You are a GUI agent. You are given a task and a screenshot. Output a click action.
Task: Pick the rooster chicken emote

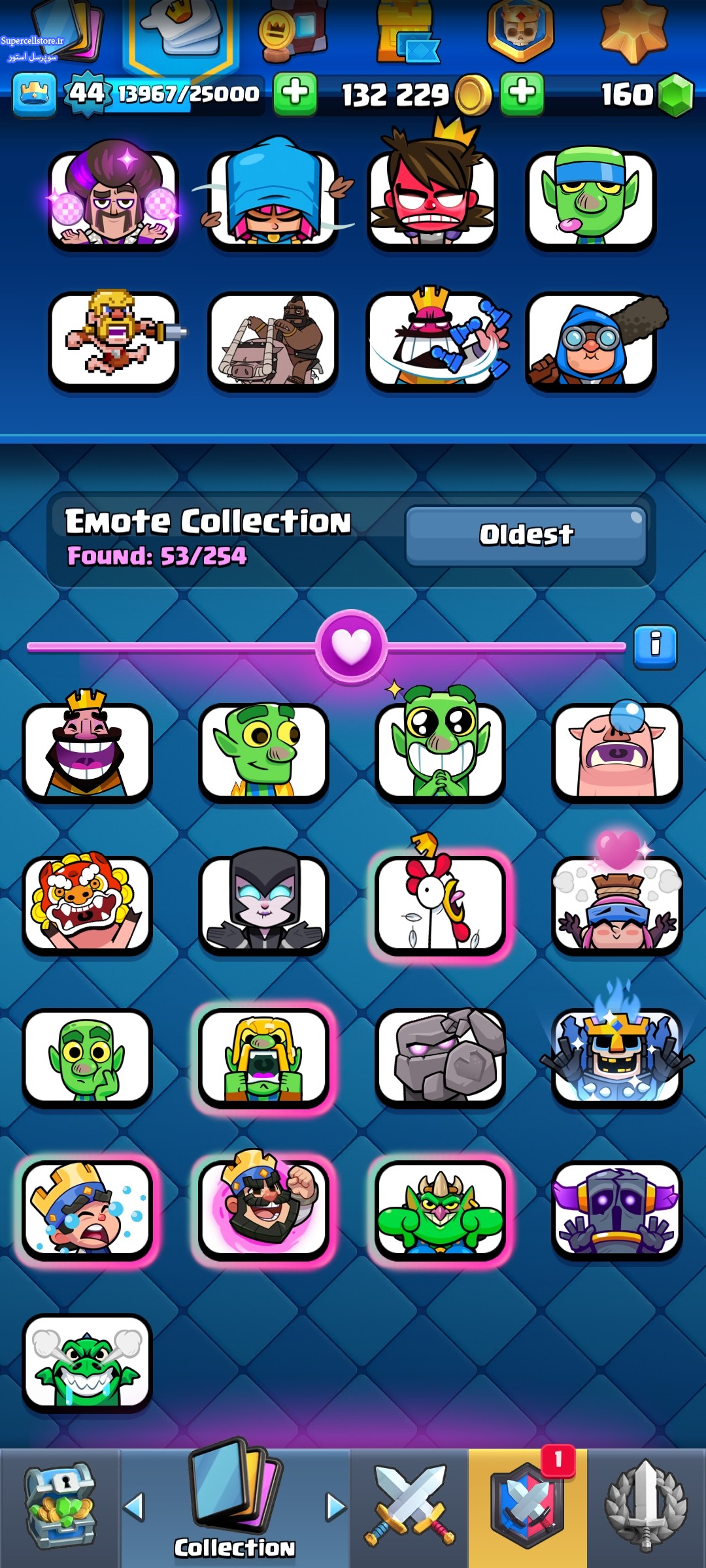[440, 905]
